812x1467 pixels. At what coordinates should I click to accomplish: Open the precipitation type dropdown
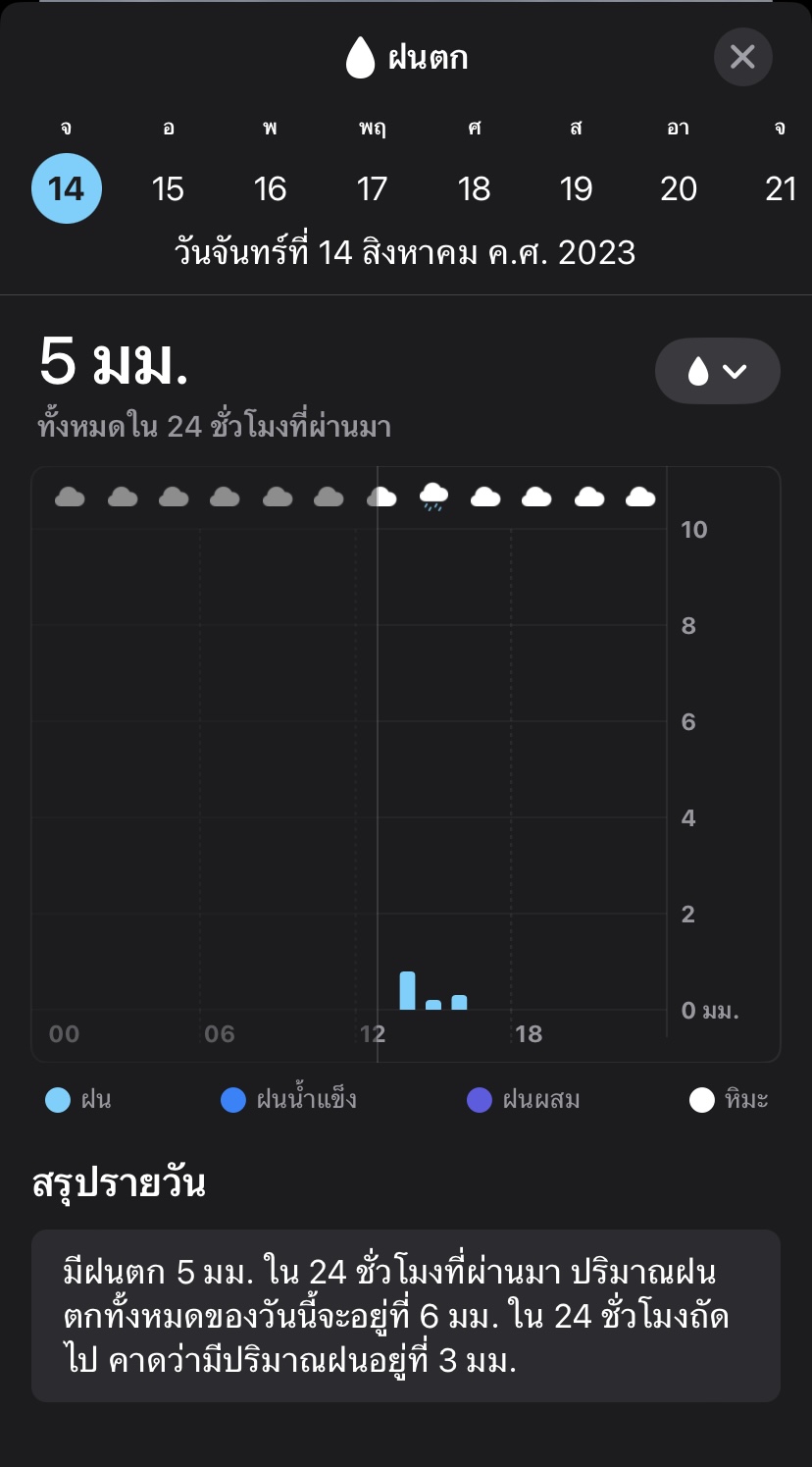click(717, 371)
